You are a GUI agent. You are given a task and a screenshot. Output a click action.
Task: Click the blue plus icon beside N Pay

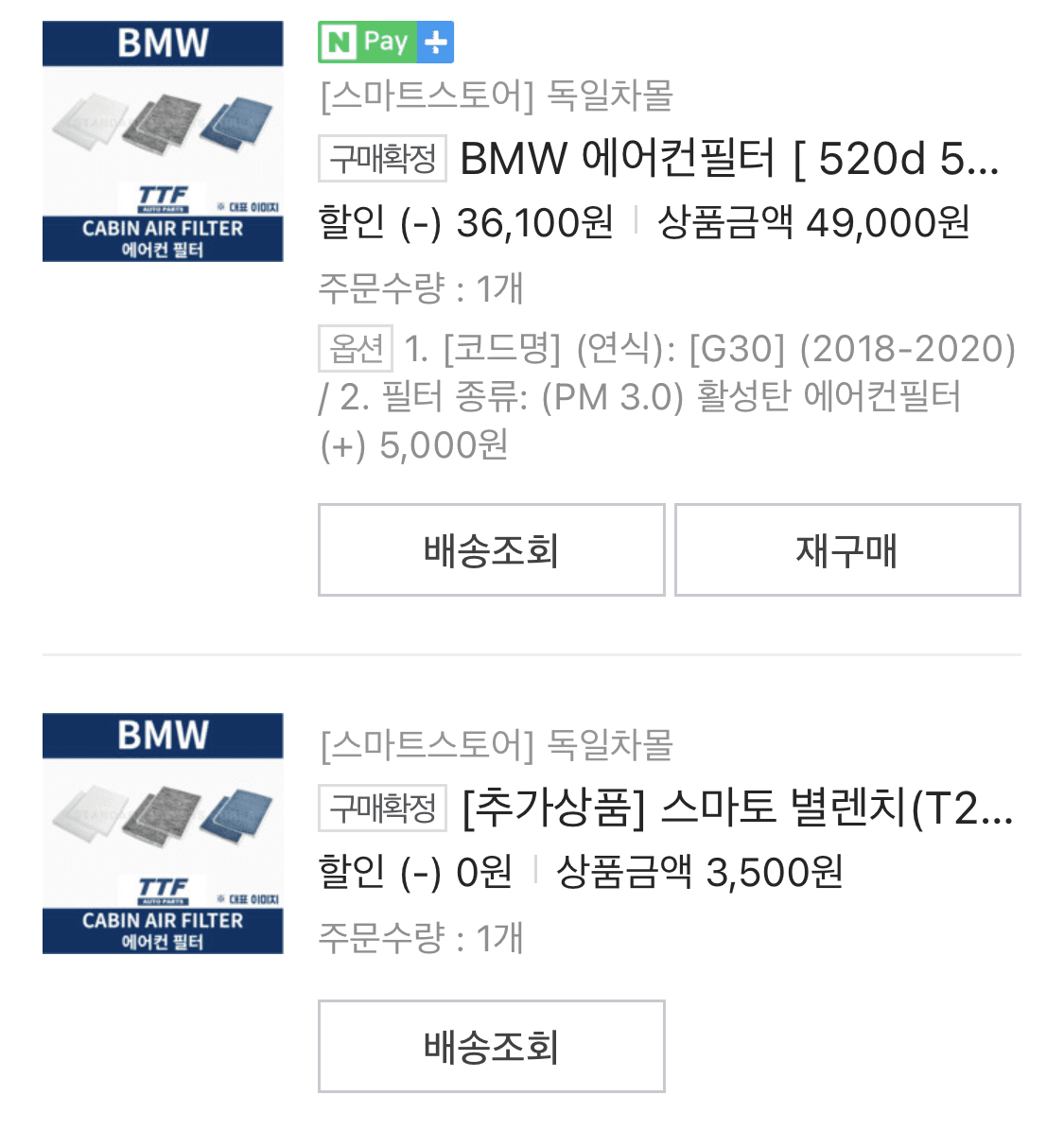[437, 42]
